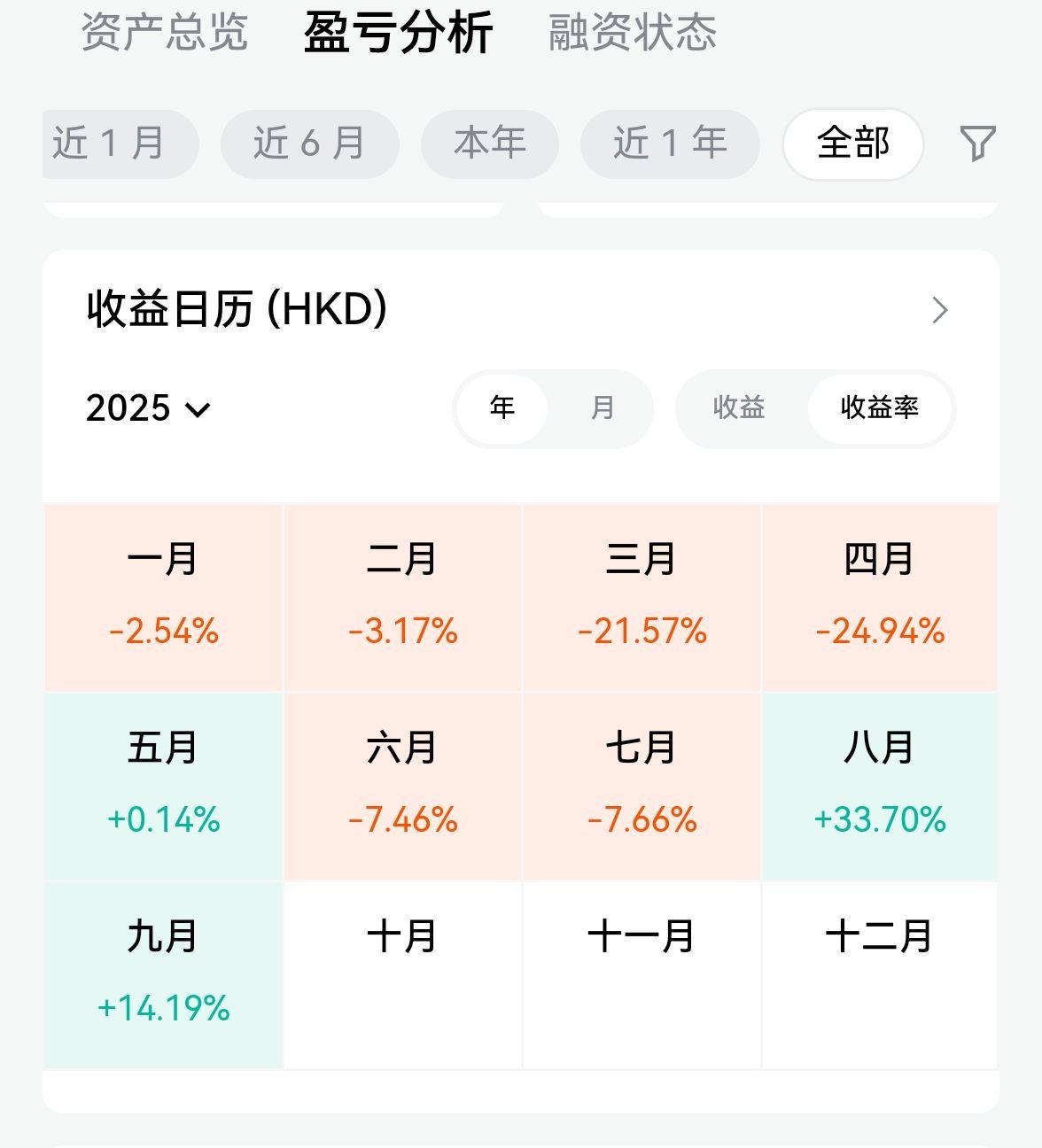1042x1148 pixels.
Task: Switch display to 收益 amount
Action: coord(739,408)
